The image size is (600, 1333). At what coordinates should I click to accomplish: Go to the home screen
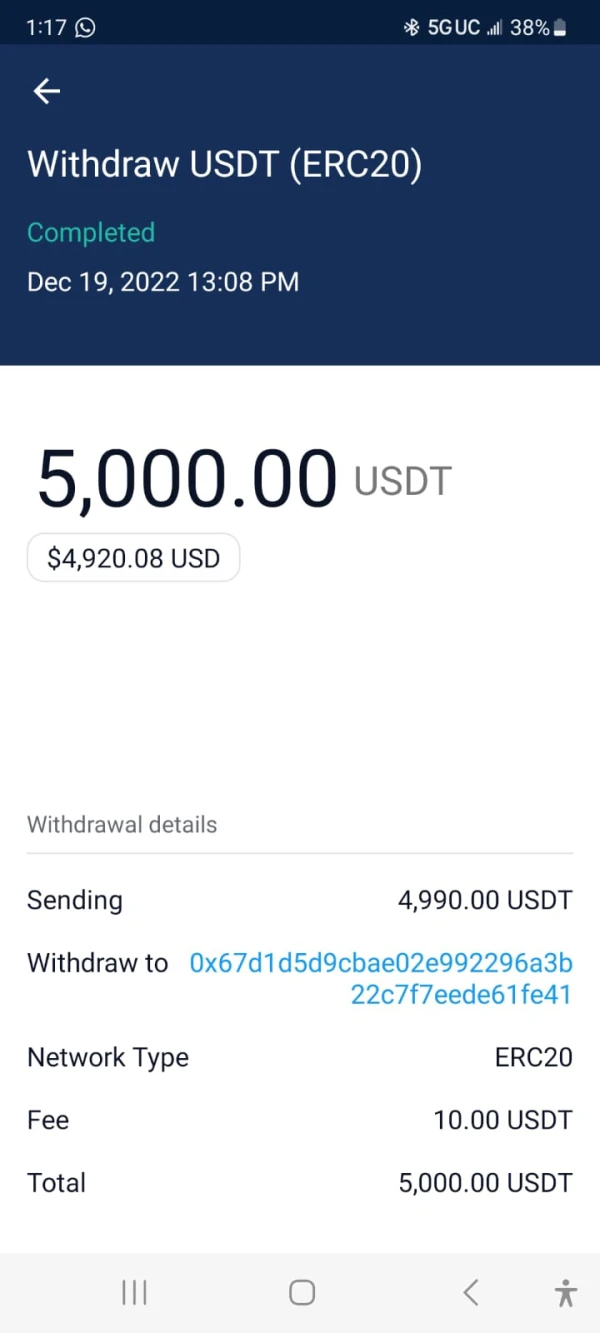(301, 1292)
